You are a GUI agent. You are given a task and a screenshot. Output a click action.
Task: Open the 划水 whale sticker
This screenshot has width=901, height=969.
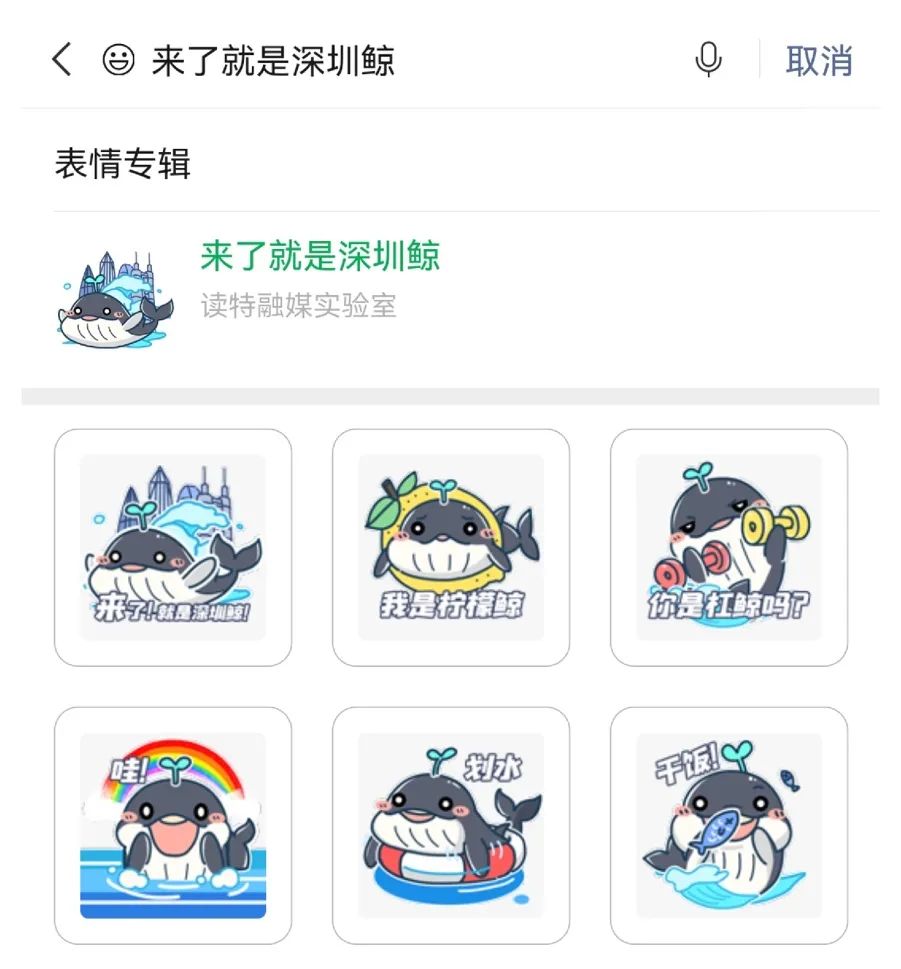(451, 825)
